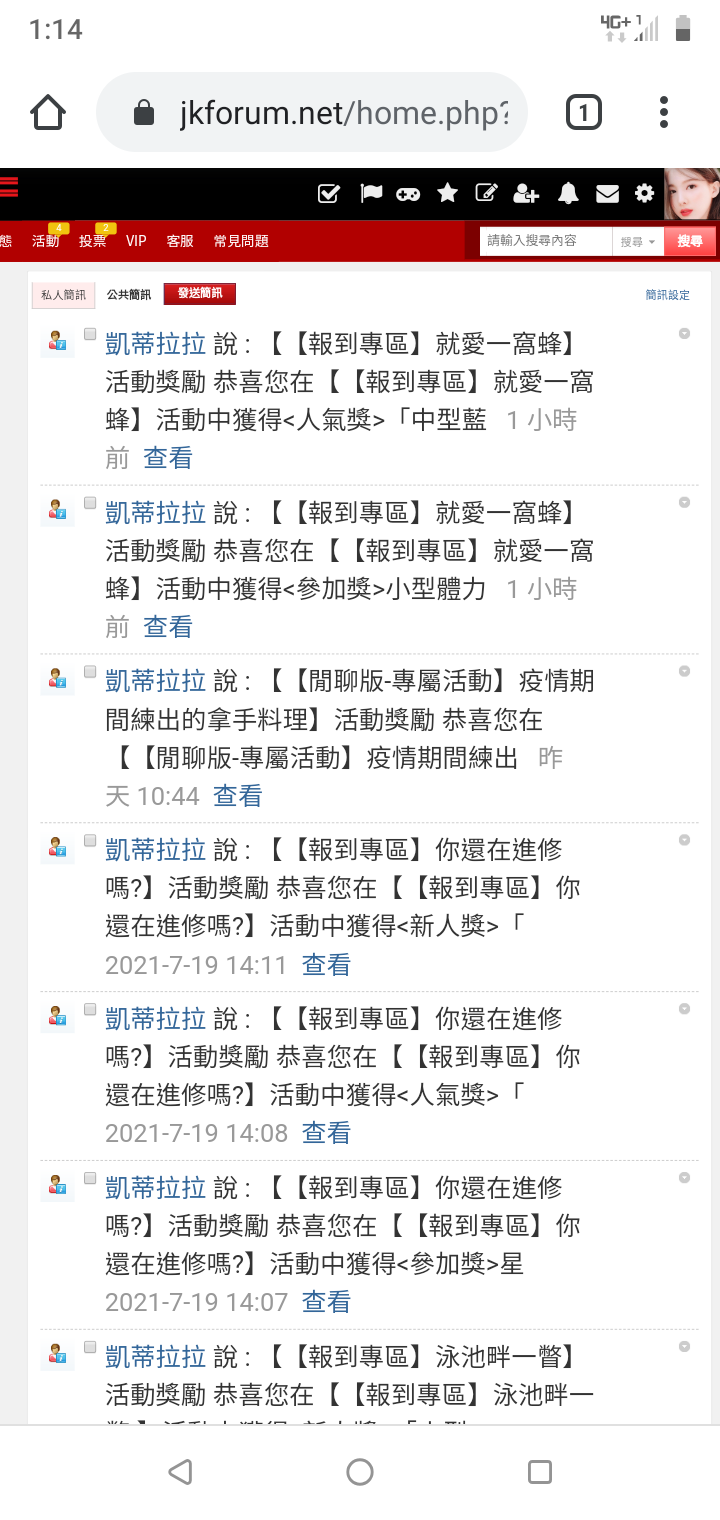Tap the red 搜尋 search button
The height and width of the screenshot is (1520, 720).
coord(690,241)
